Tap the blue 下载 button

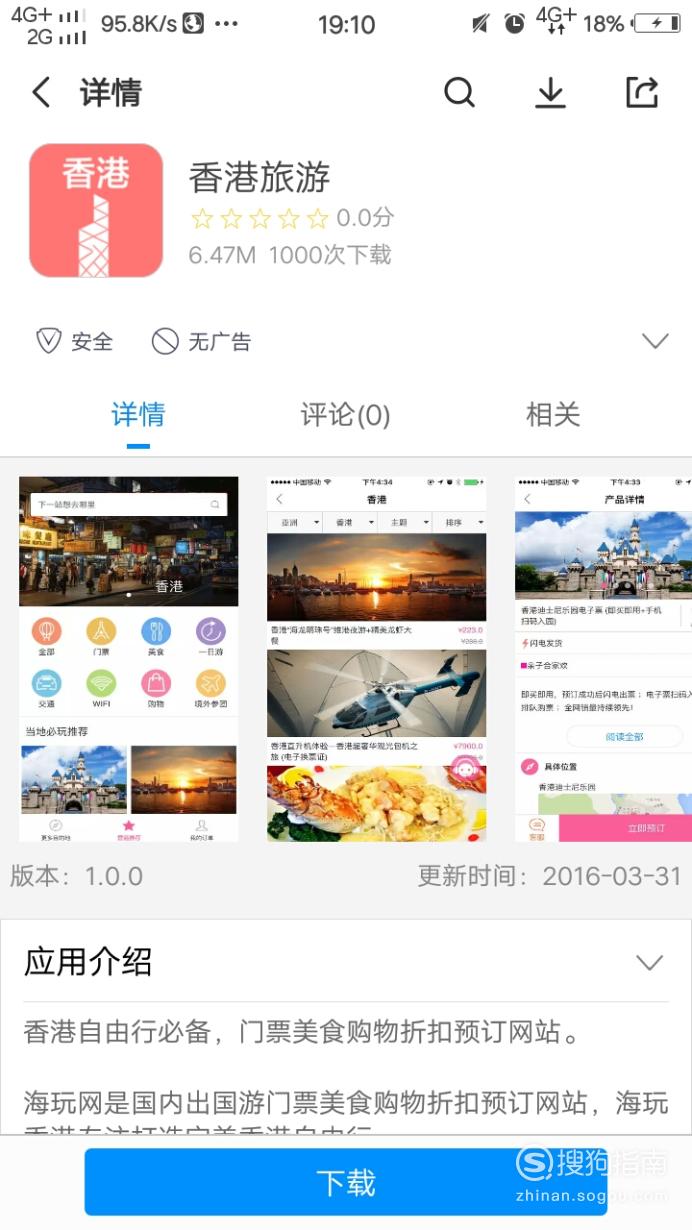(x=346, y=1183)
